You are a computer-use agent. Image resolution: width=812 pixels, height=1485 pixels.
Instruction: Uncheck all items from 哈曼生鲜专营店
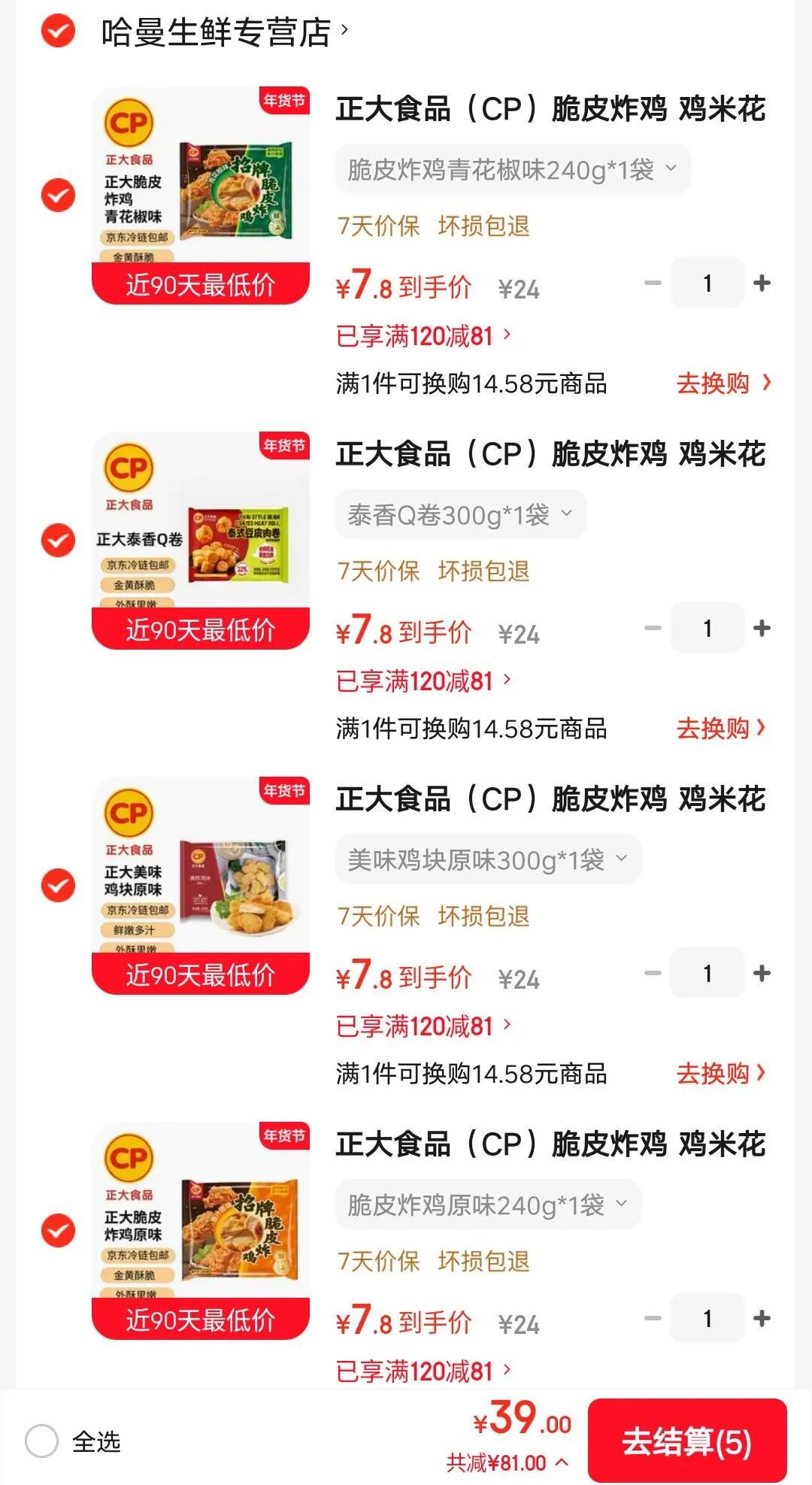(x=58, y=32)
